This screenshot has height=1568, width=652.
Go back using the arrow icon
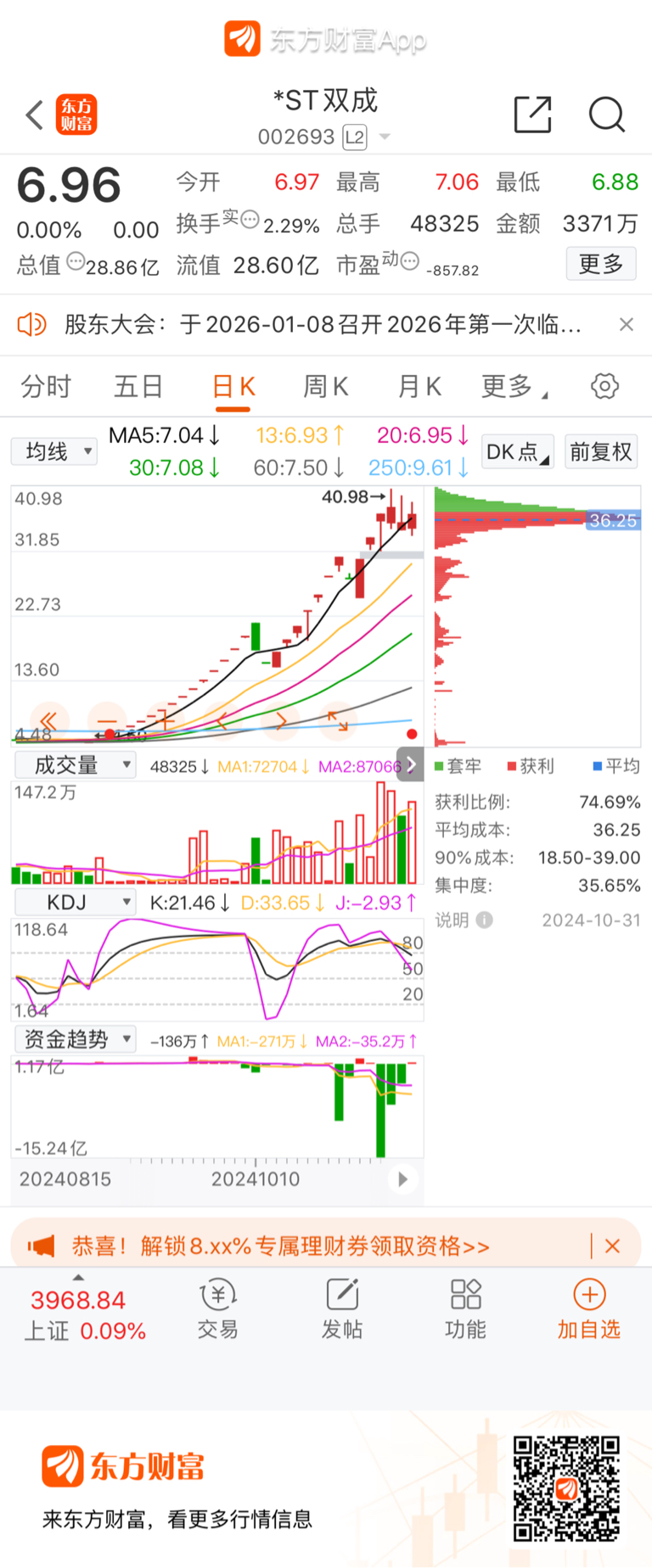[35, 115]
